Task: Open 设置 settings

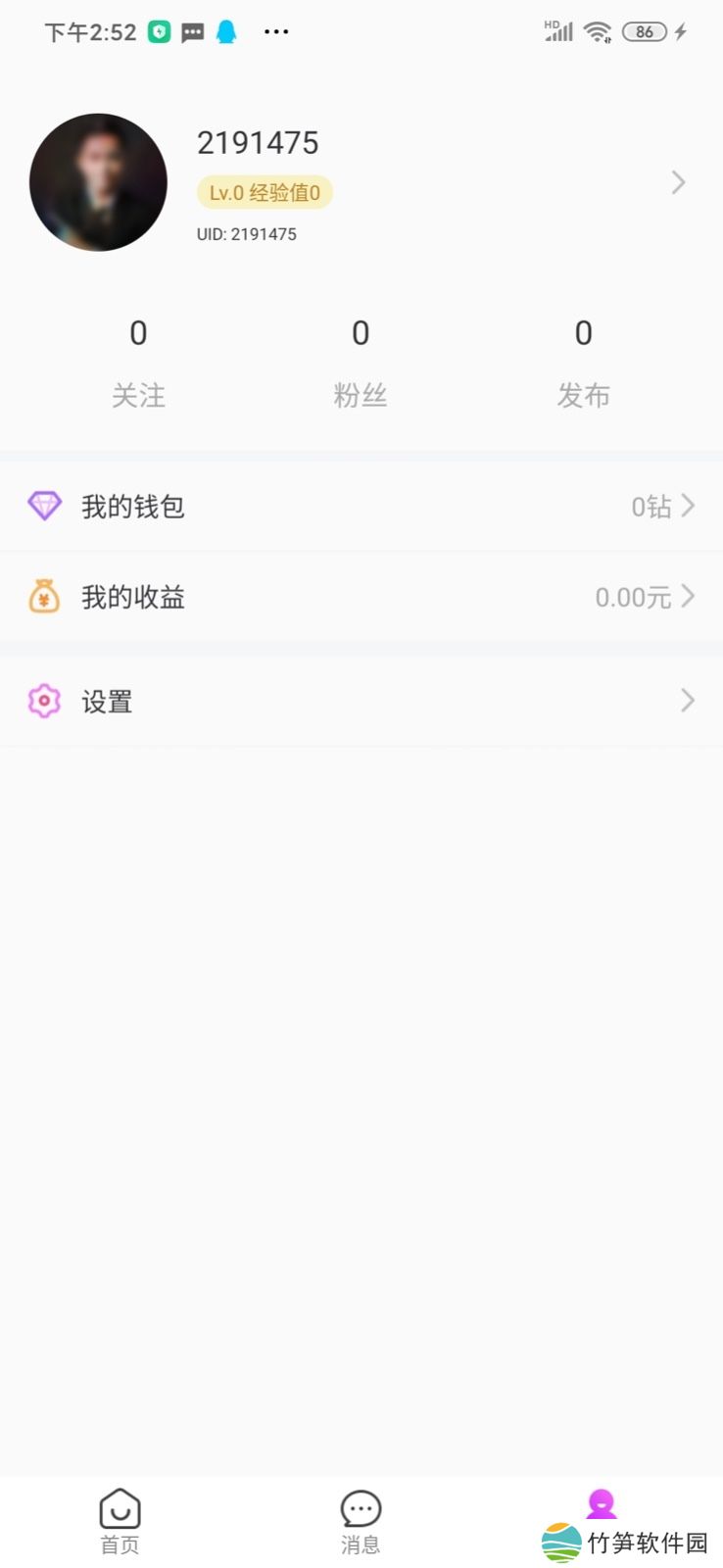Action: 361,701
